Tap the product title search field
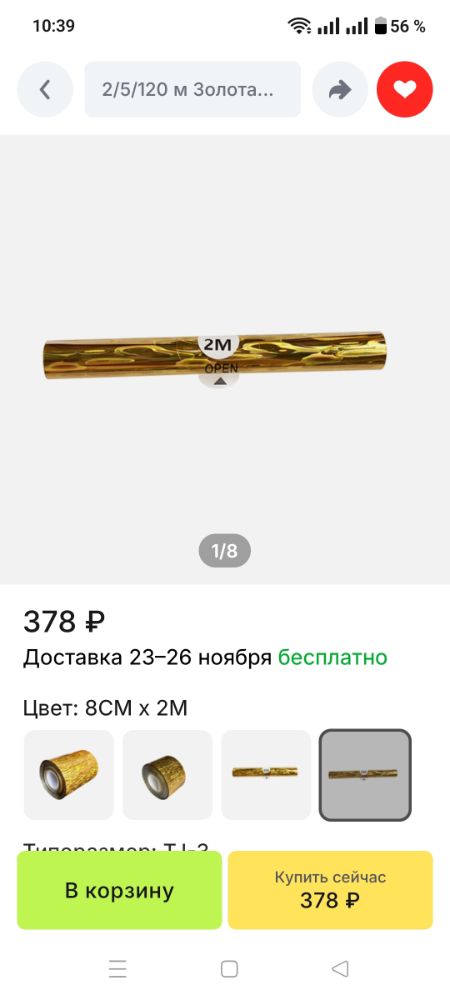 click(x=192, y=90)
